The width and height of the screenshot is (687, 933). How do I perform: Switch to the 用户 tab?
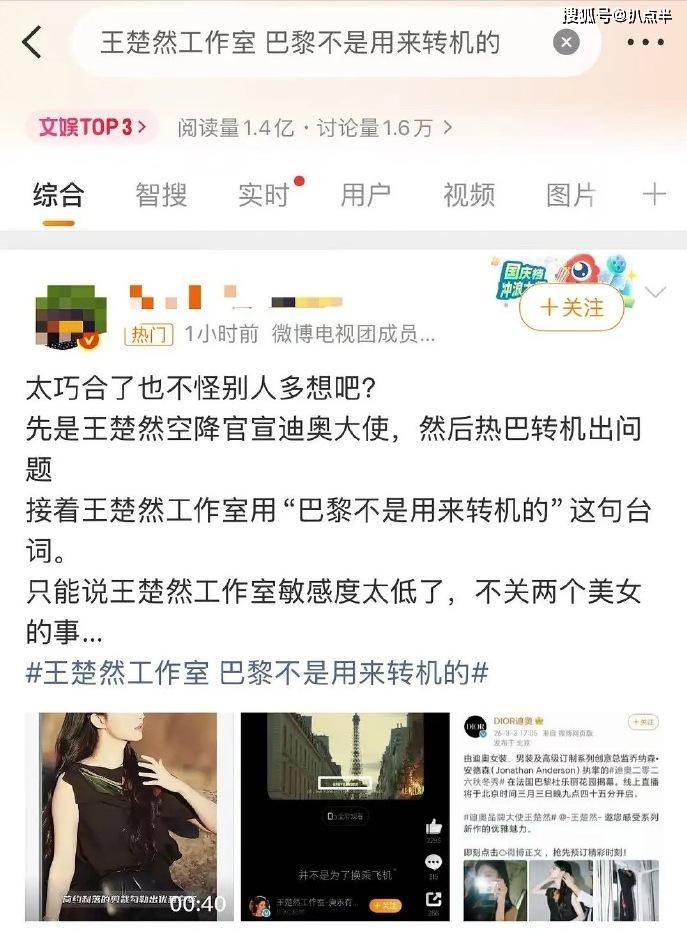coord(365,195)
